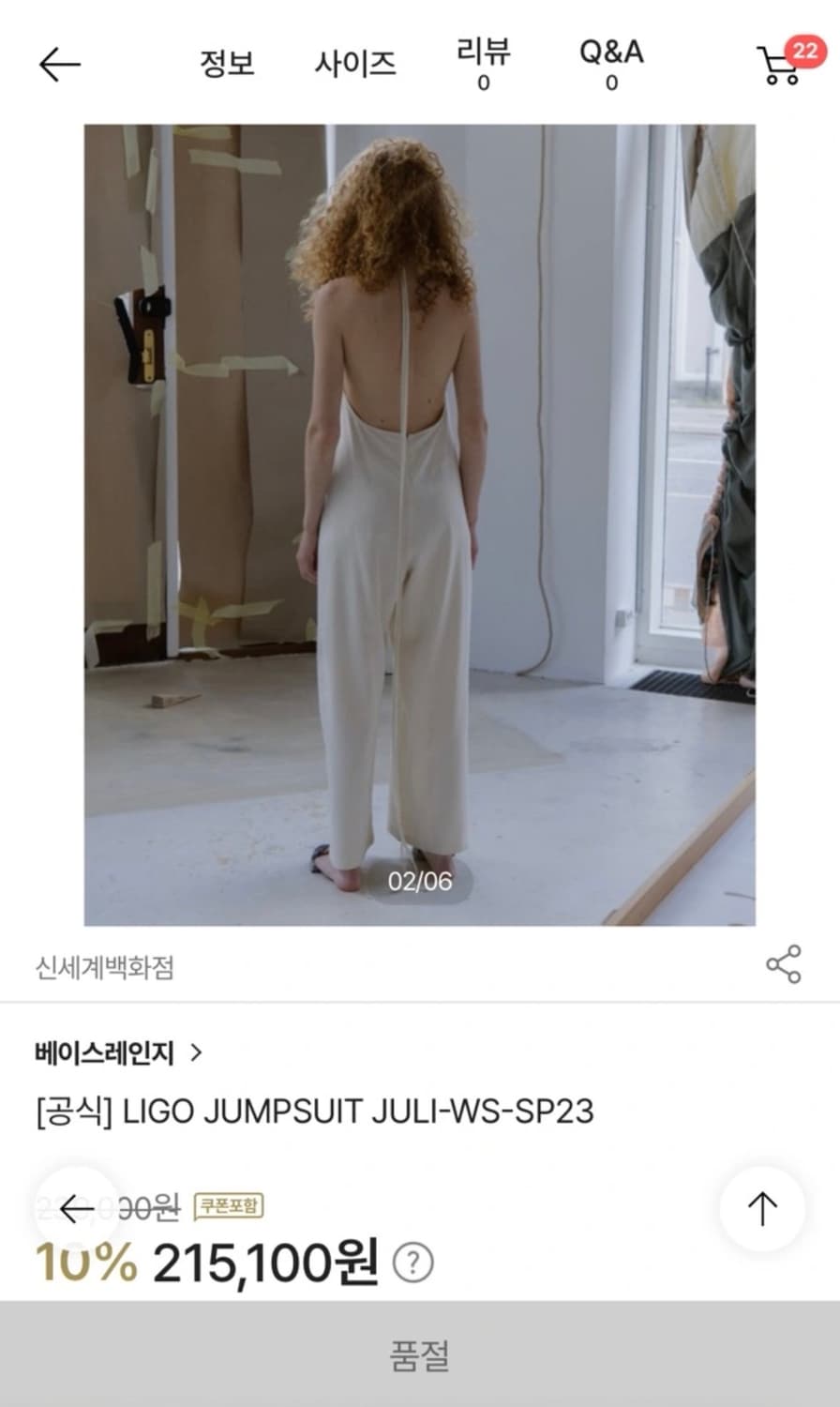
Task: Open the 사이즈 size tab
Action: 355,64
